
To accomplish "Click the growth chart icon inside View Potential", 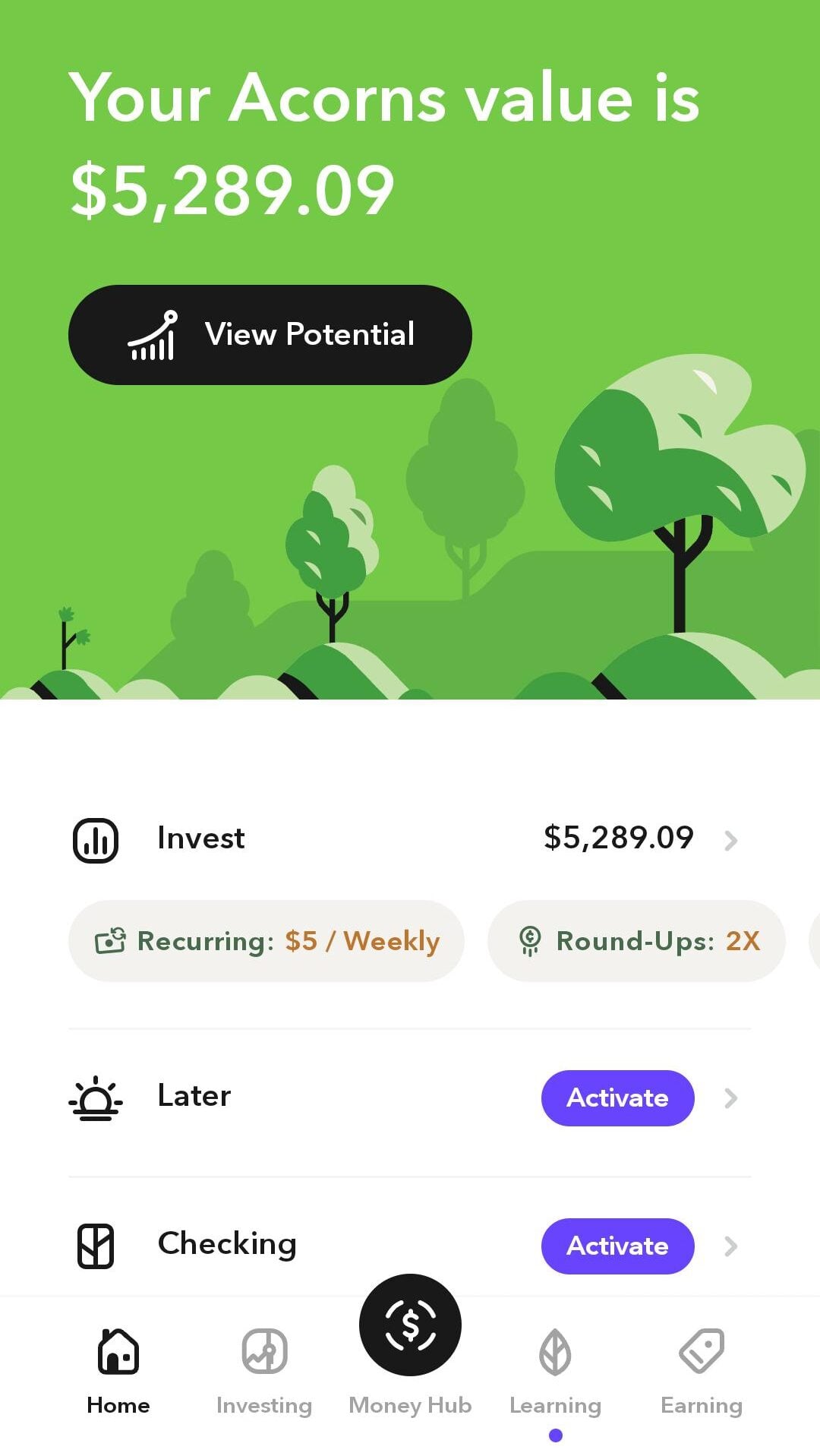I will [x=151, y=334].
